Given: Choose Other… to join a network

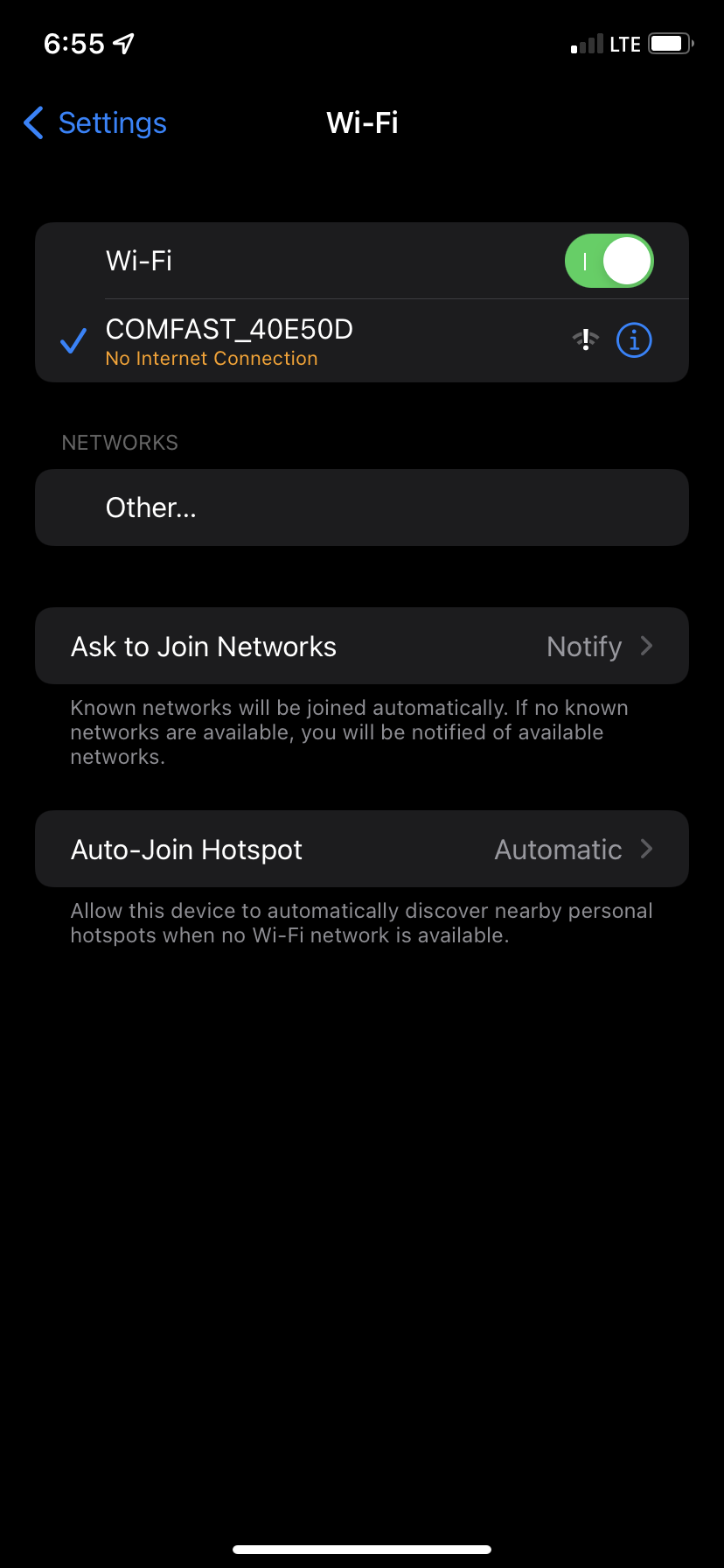Looking at the screenshot, I should (361, 507).
